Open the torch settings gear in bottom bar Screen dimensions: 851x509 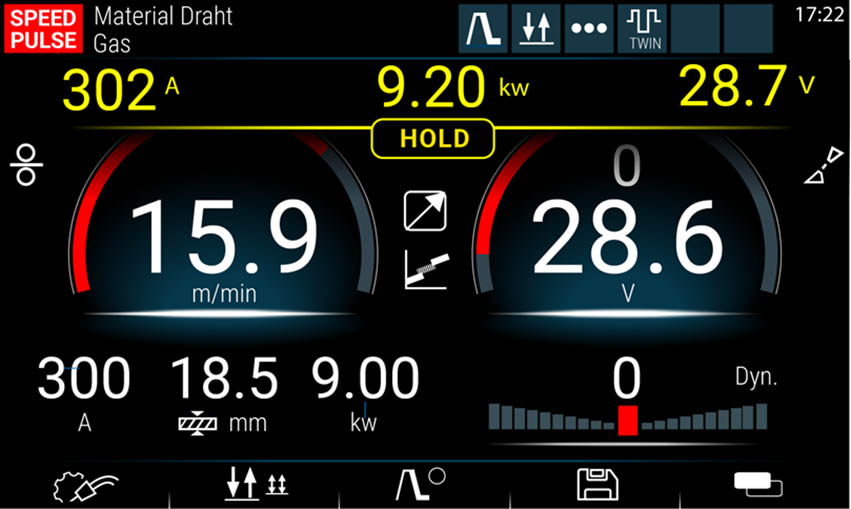85,487
